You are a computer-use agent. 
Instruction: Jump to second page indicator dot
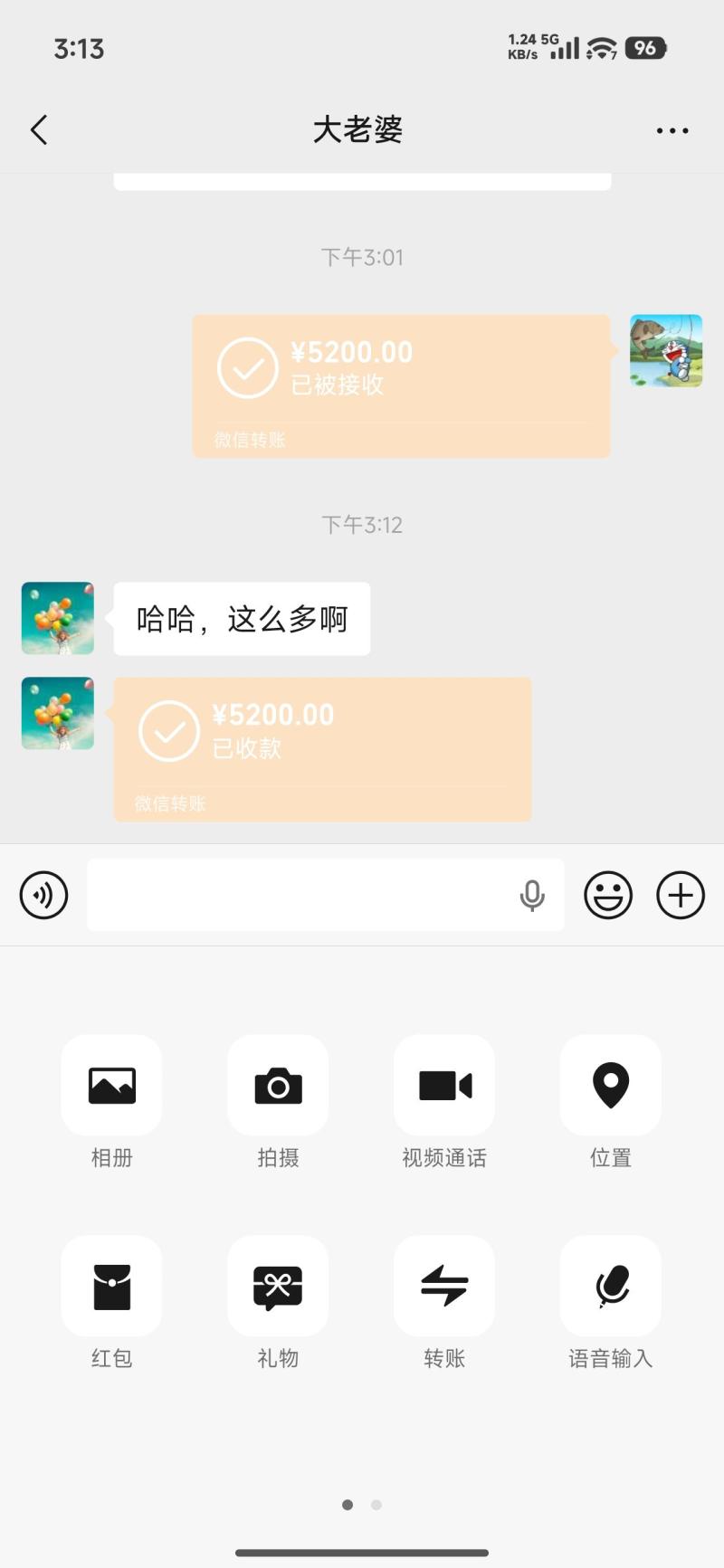click(x=376, y=1505)
